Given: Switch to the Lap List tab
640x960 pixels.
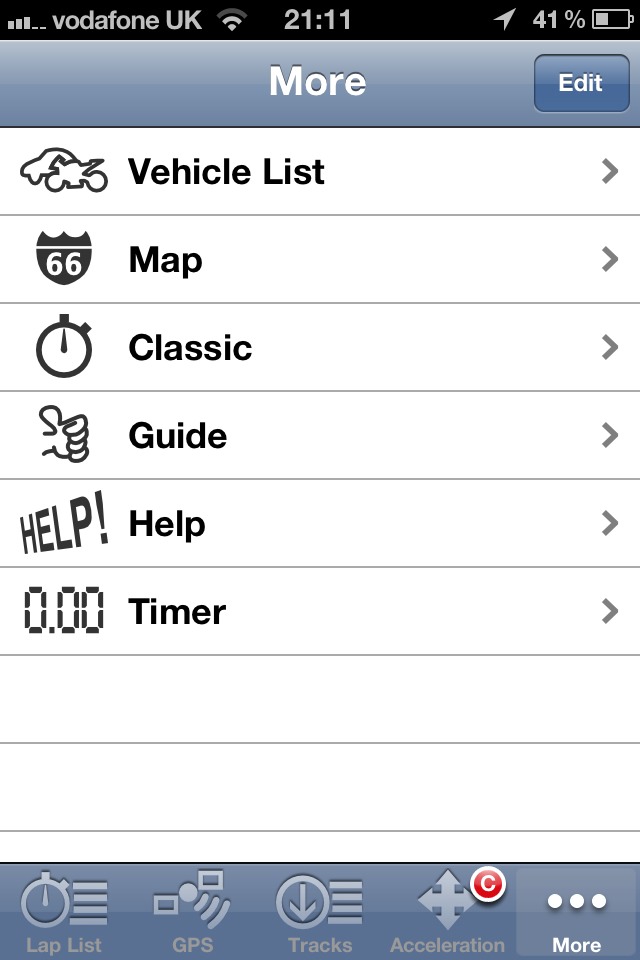Looking at the screenshot, I should (x=64, y=912).
